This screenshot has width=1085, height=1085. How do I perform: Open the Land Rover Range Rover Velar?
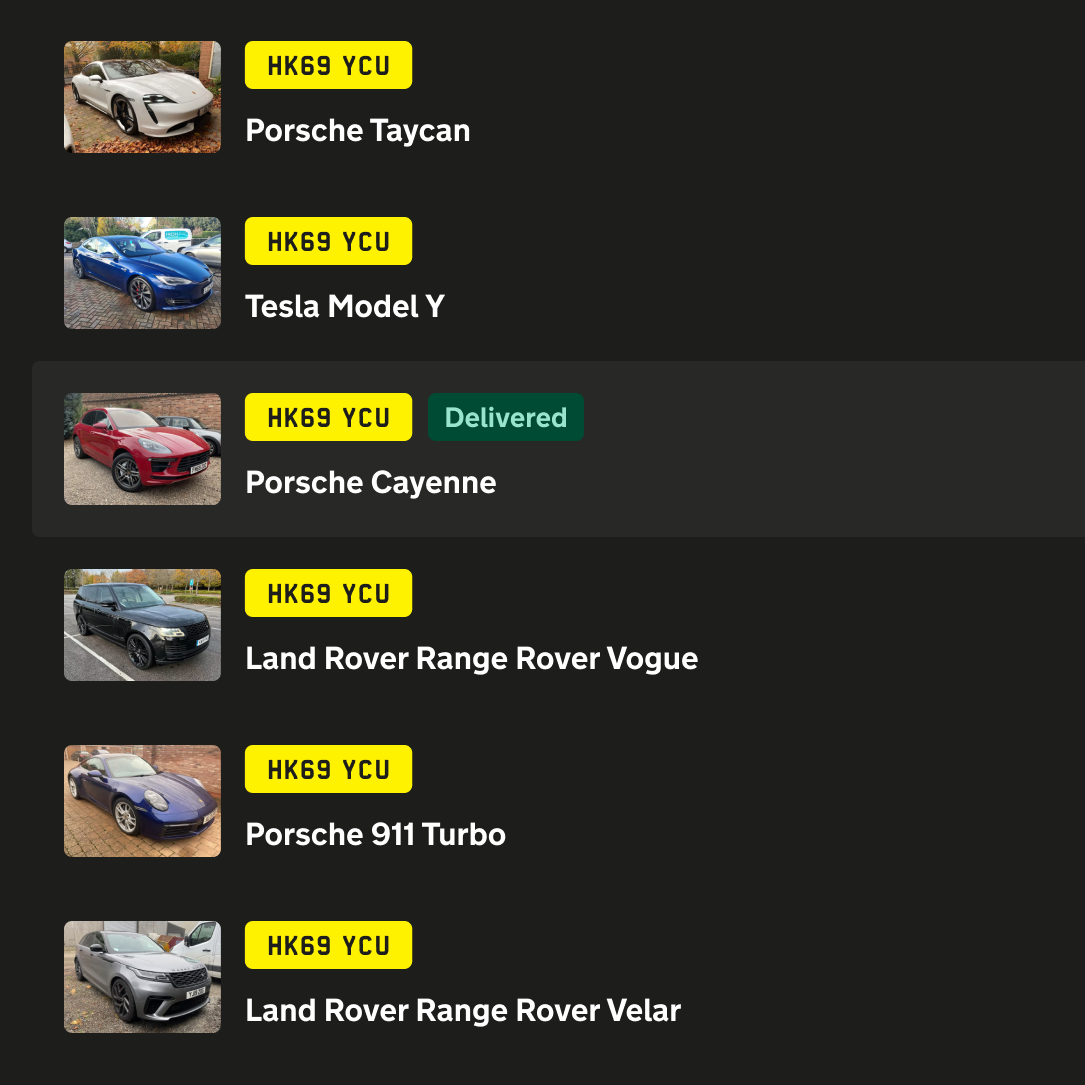click(462, 1010)
